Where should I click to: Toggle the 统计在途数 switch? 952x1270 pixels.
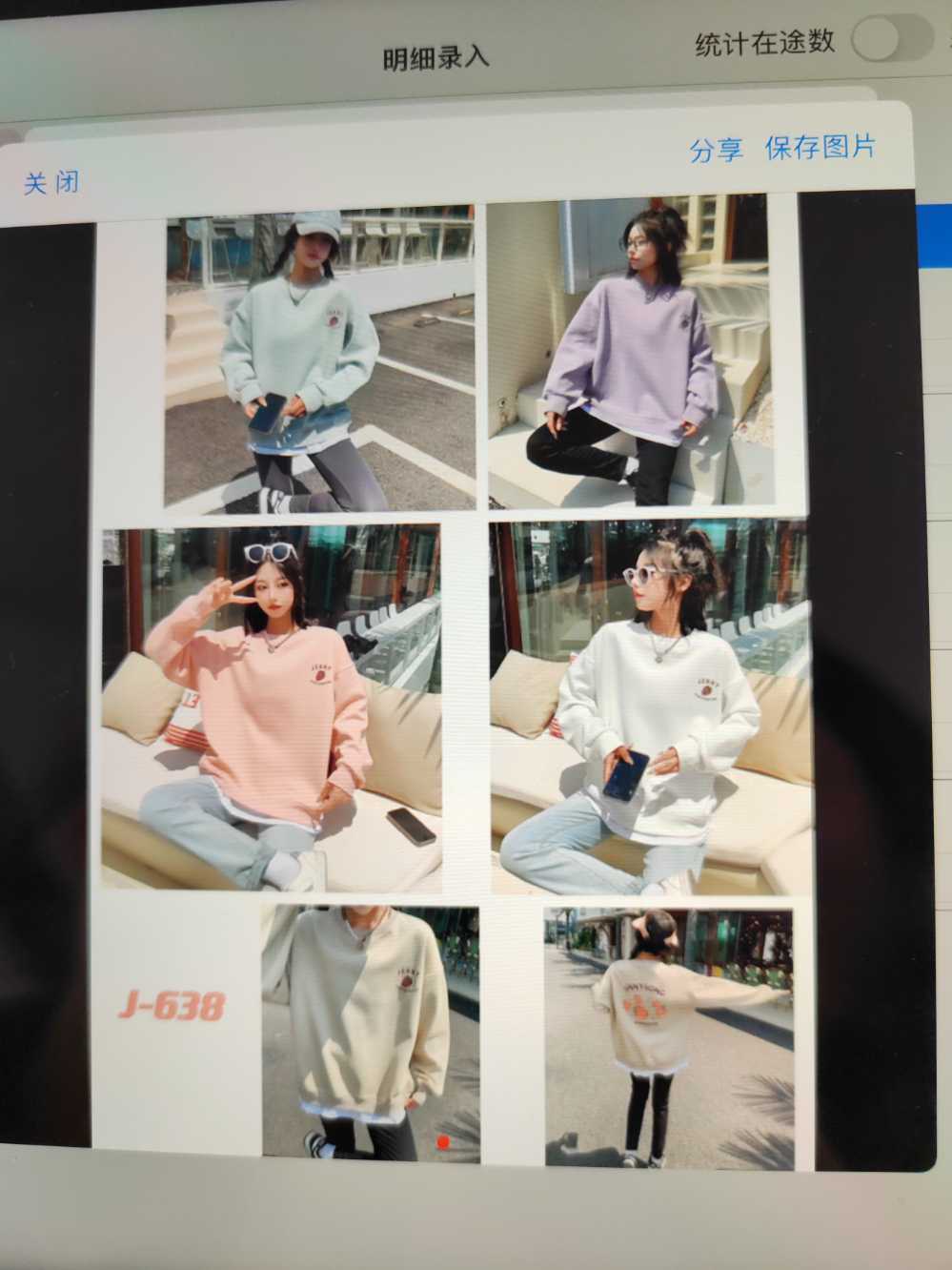pos(891,40)
